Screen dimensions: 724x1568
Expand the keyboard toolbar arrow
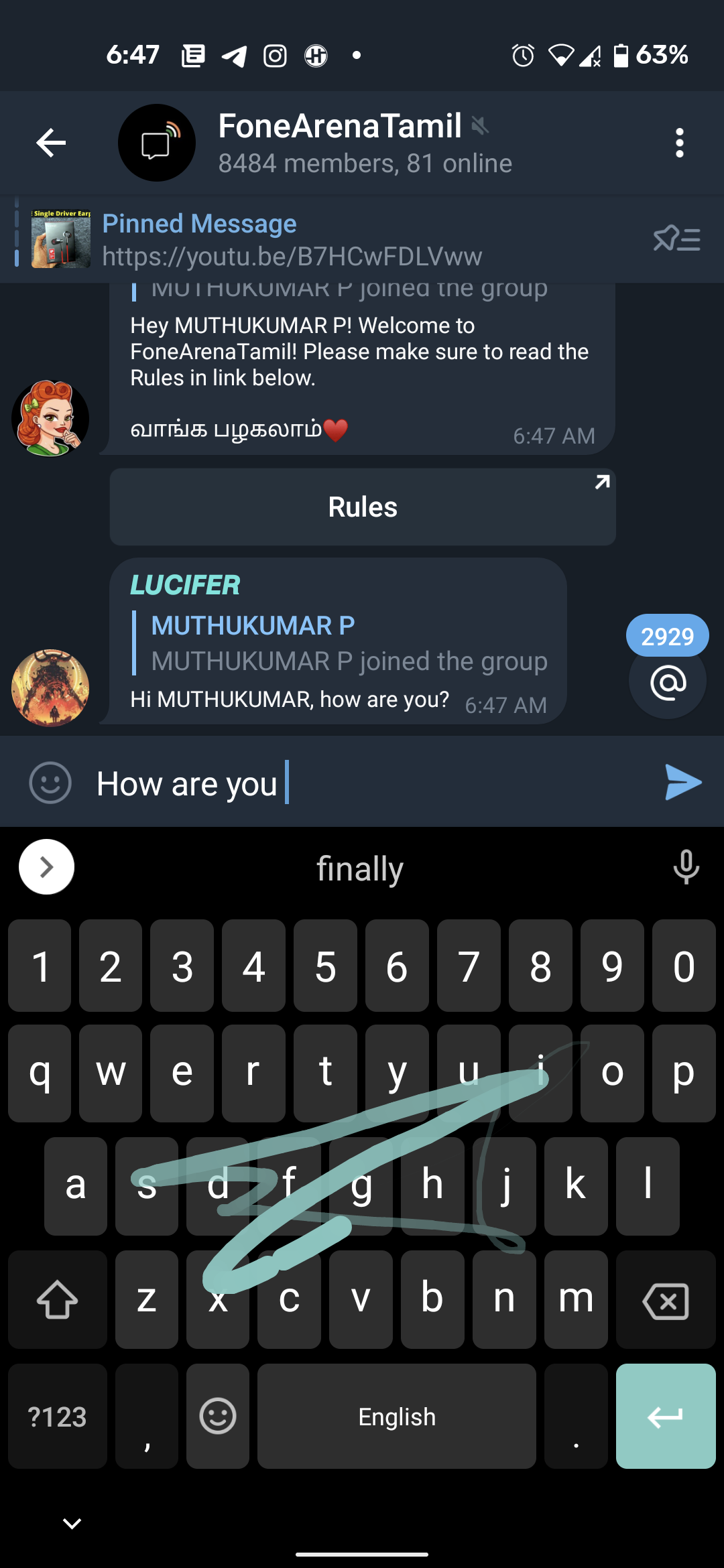tap(46, 867)
